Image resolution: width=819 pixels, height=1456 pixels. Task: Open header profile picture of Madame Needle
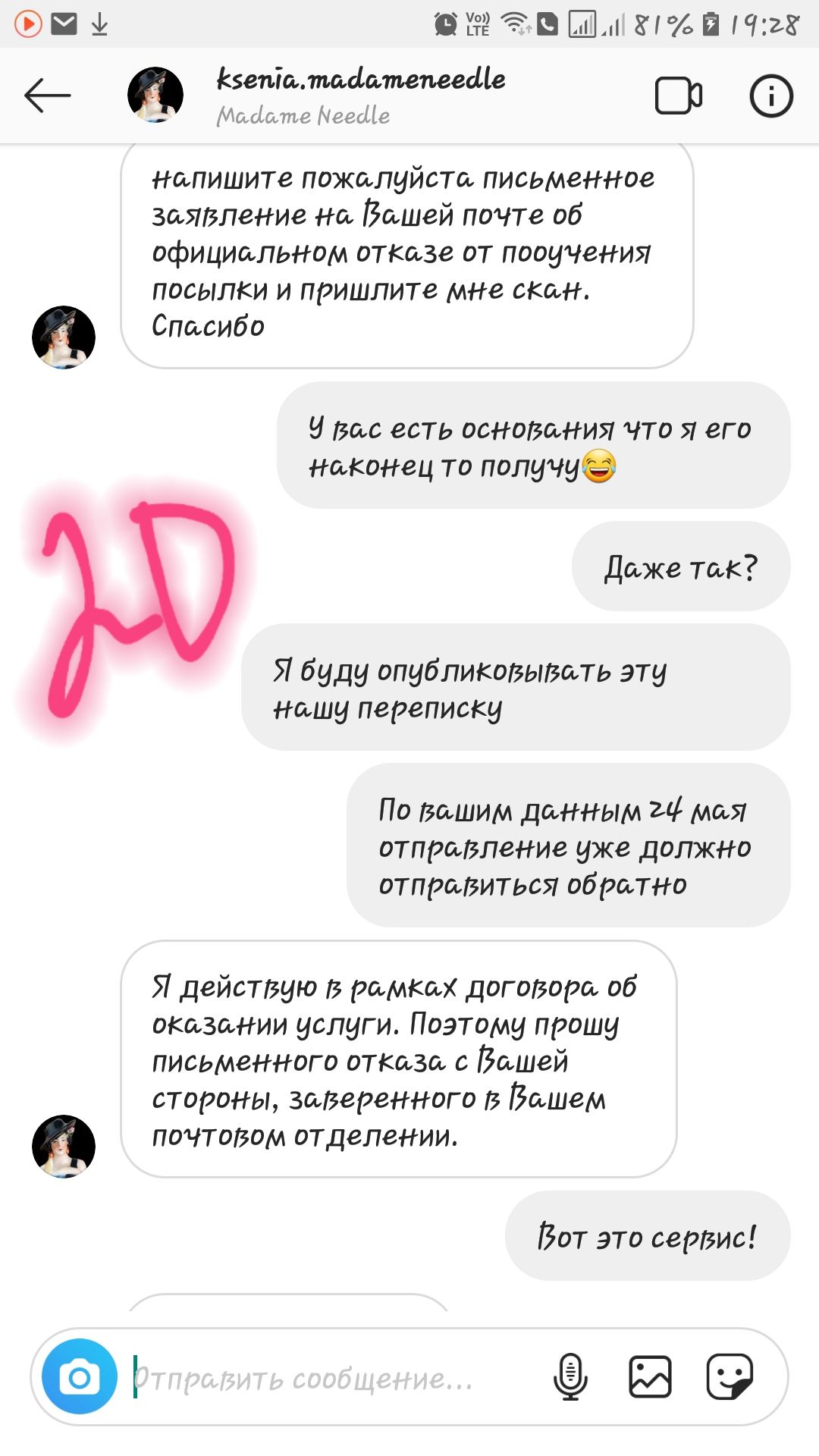coord(155,95)
